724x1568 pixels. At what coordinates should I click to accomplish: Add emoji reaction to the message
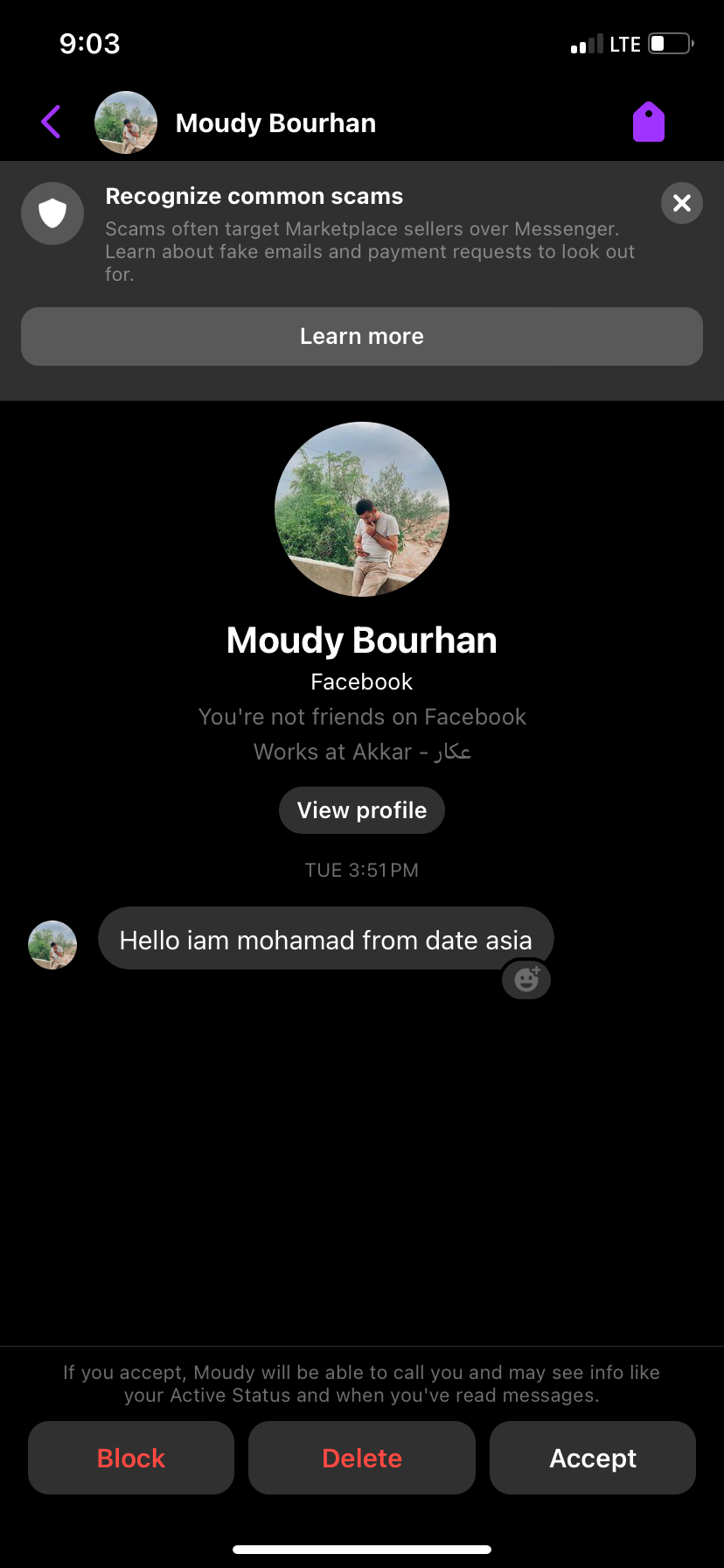point(526,979)
